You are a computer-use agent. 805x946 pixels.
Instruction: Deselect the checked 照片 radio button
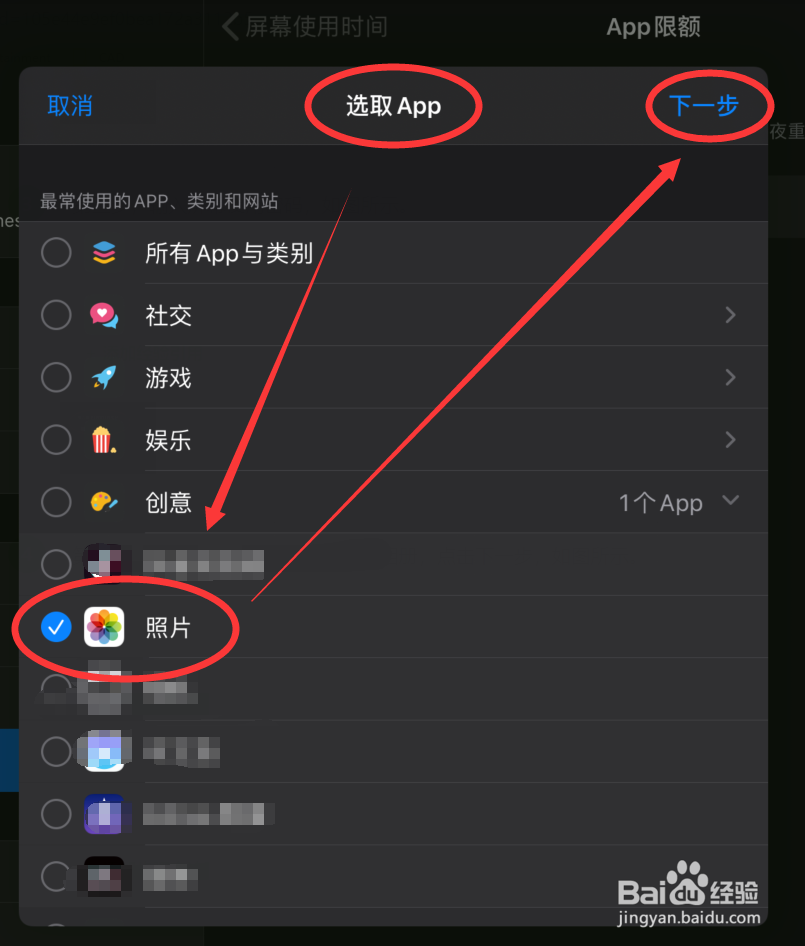click(x=56, y=627)
